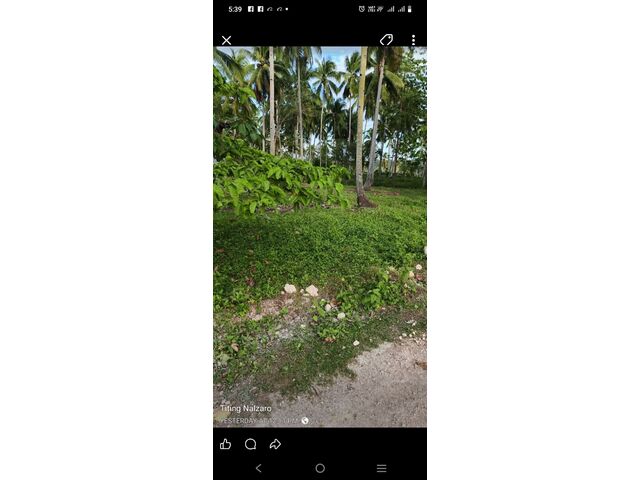Share this photo
640x480 pixels.
tap(275, 444)
